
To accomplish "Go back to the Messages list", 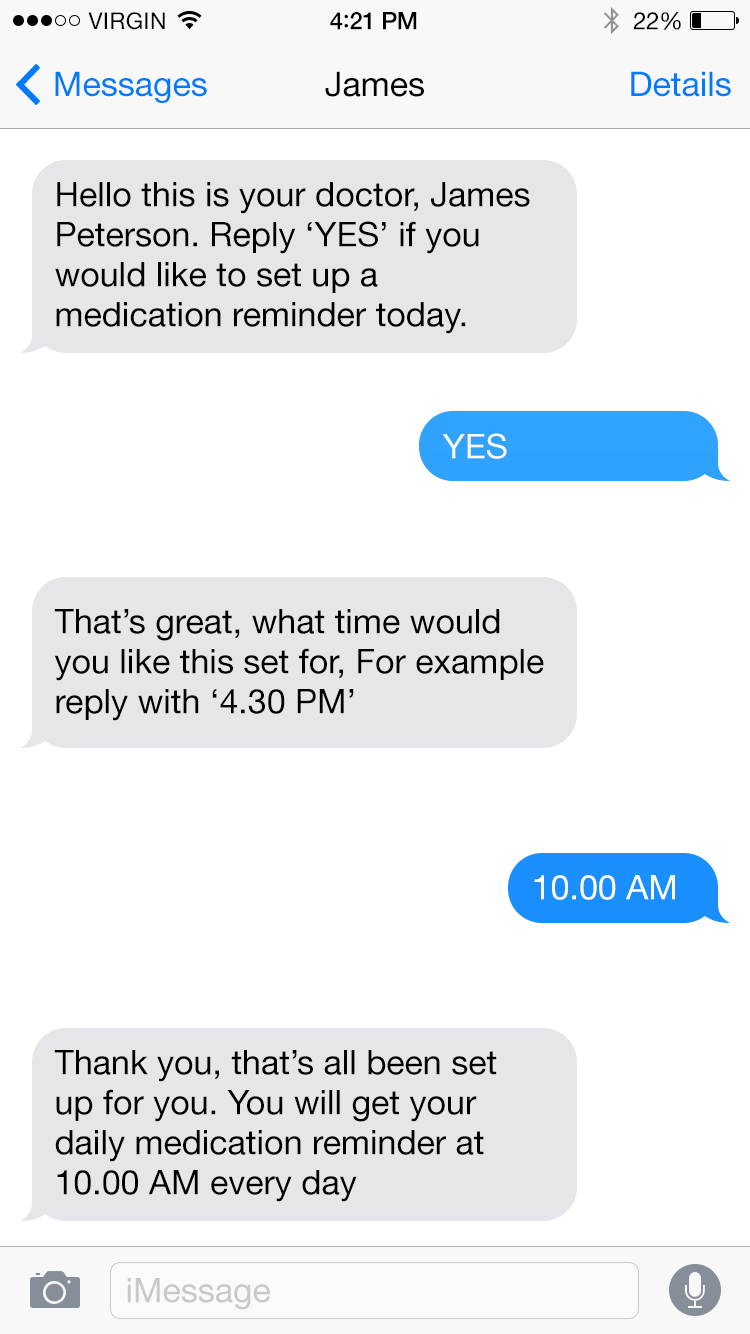I will 111,85.
